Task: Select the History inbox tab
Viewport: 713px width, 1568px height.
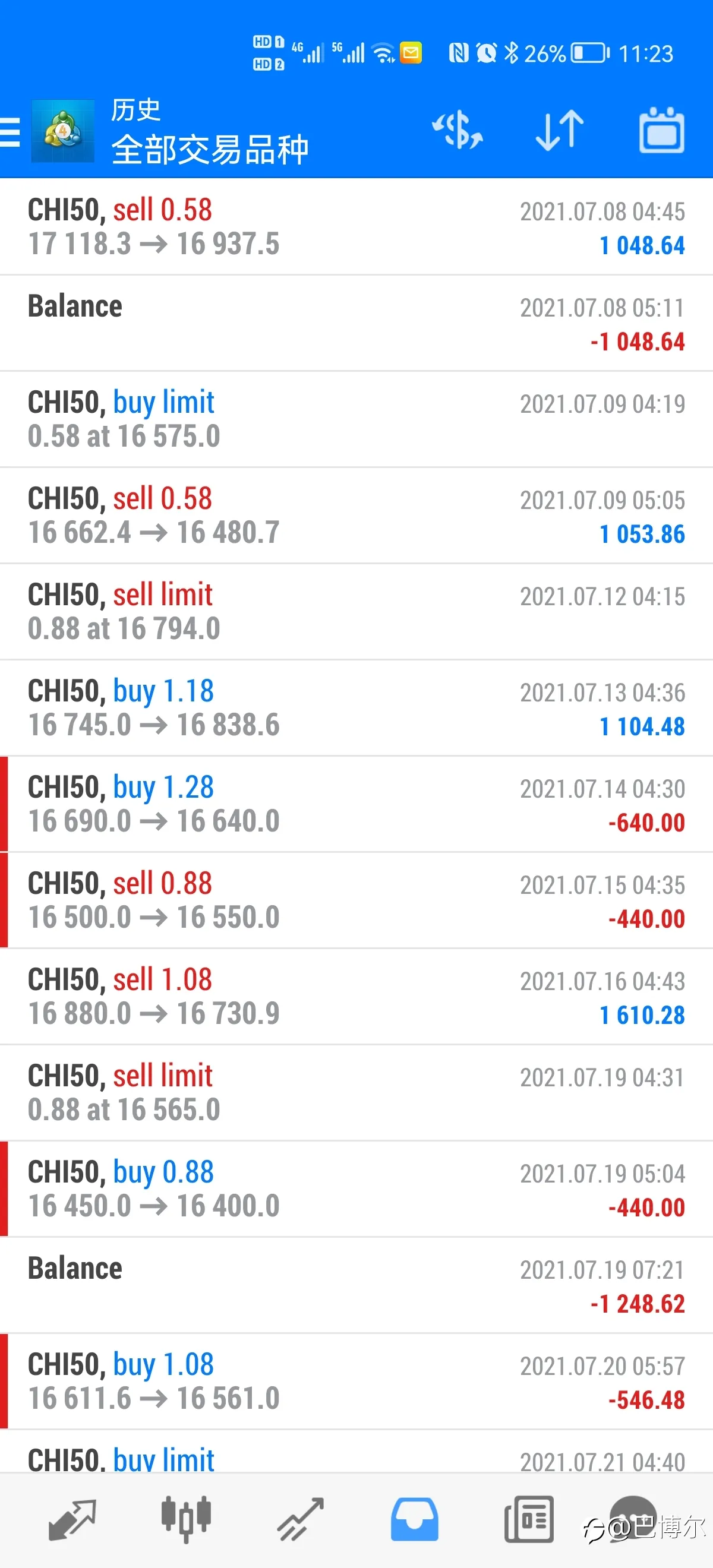Action: pyautogui.click(x=414, y=1520)
